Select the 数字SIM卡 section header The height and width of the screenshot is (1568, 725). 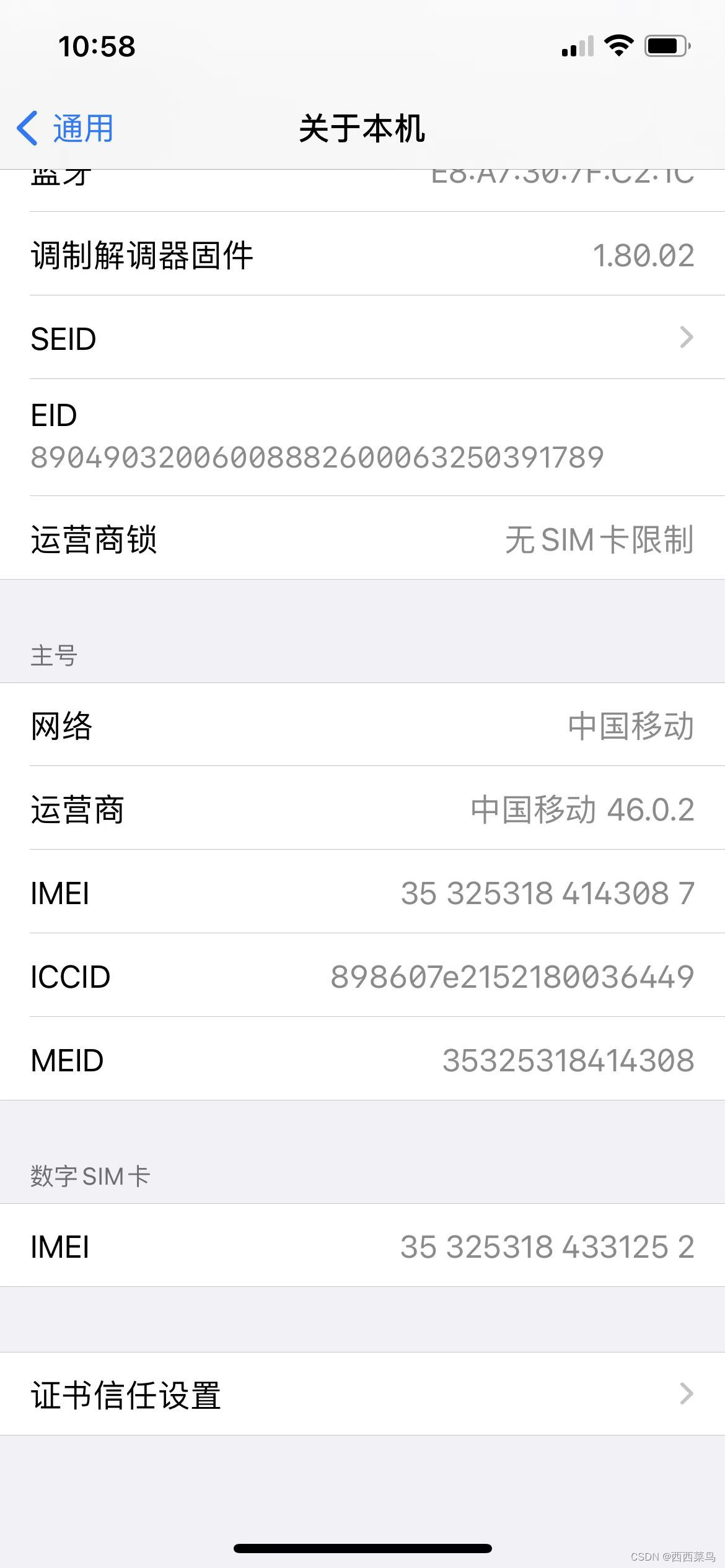click(x=90, y=1175)
